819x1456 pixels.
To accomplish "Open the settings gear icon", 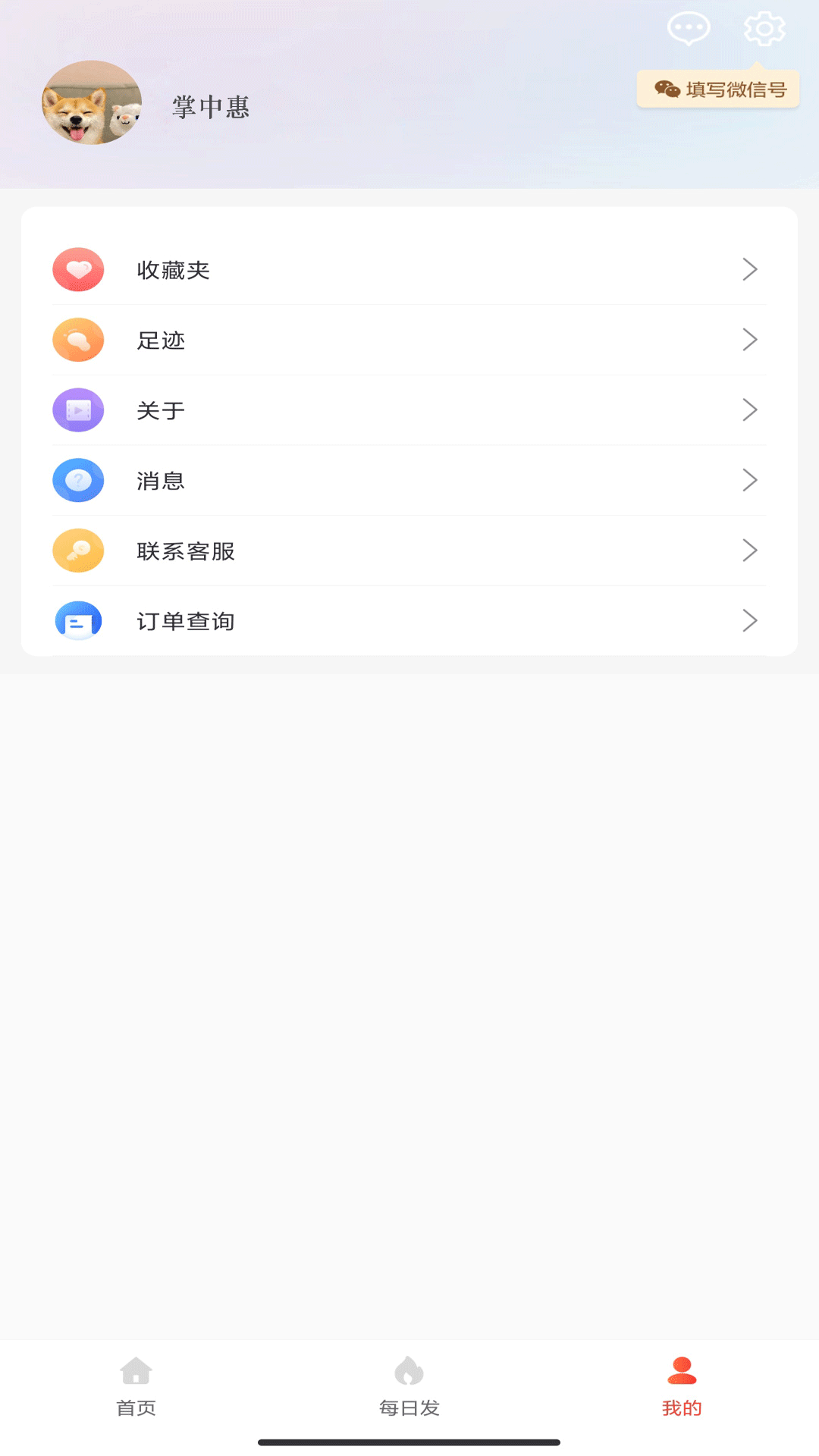I will (x=764, y=29).
